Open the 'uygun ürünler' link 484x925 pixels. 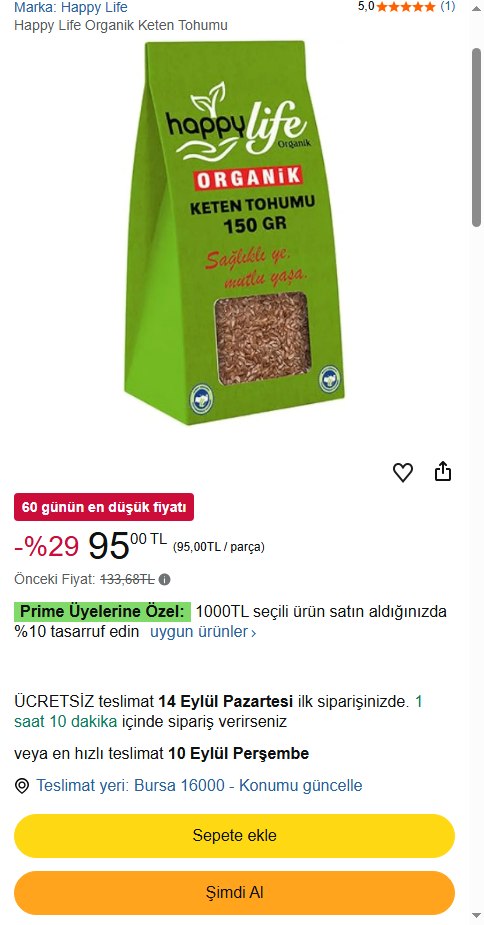tap(202, 632)
